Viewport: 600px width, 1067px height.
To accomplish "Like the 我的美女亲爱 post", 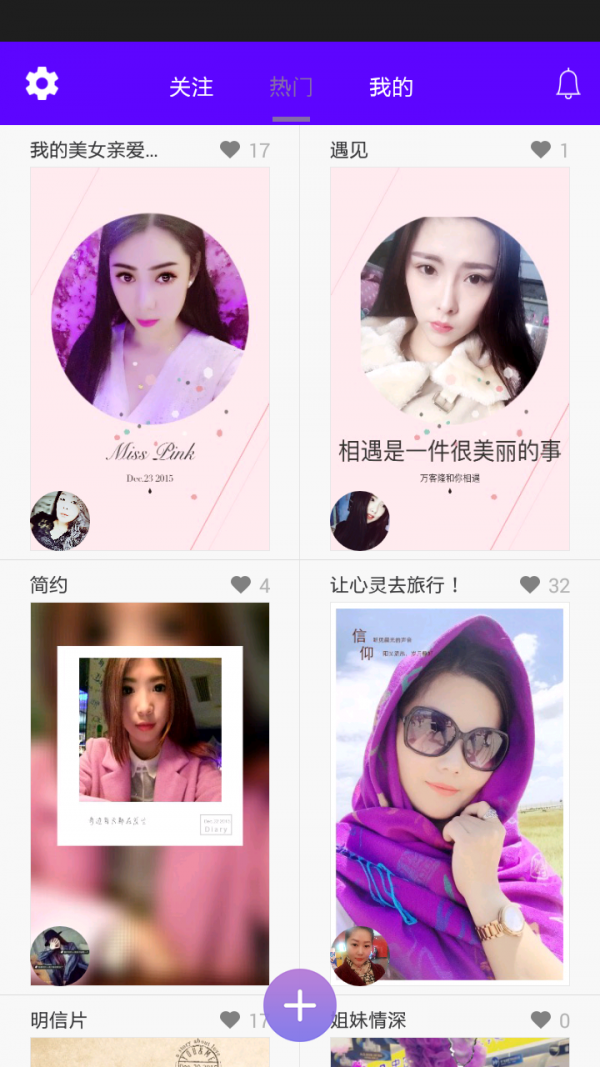I will [x=230, y=150].
